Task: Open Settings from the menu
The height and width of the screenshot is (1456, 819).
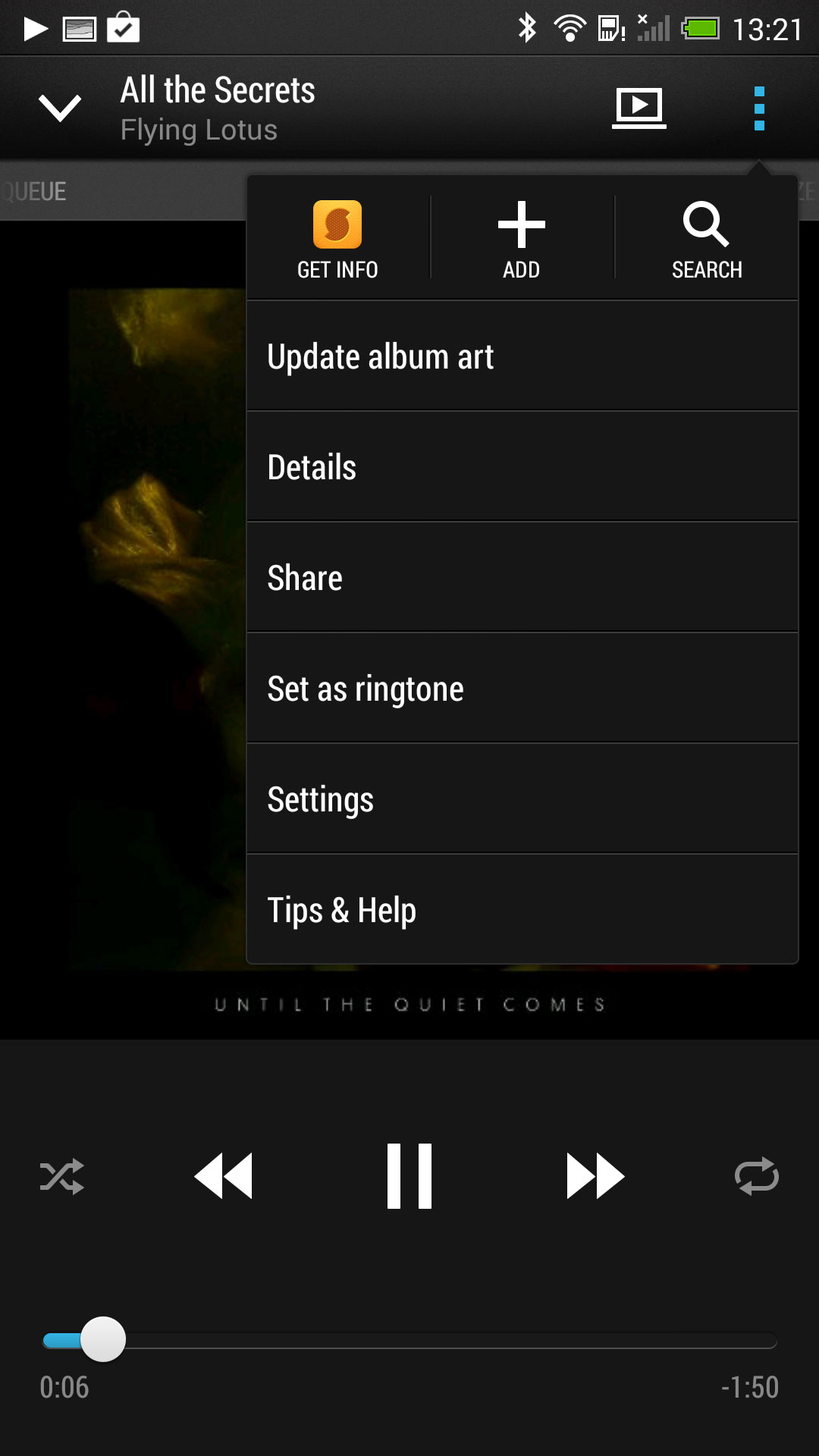Action: pos(522,799)
